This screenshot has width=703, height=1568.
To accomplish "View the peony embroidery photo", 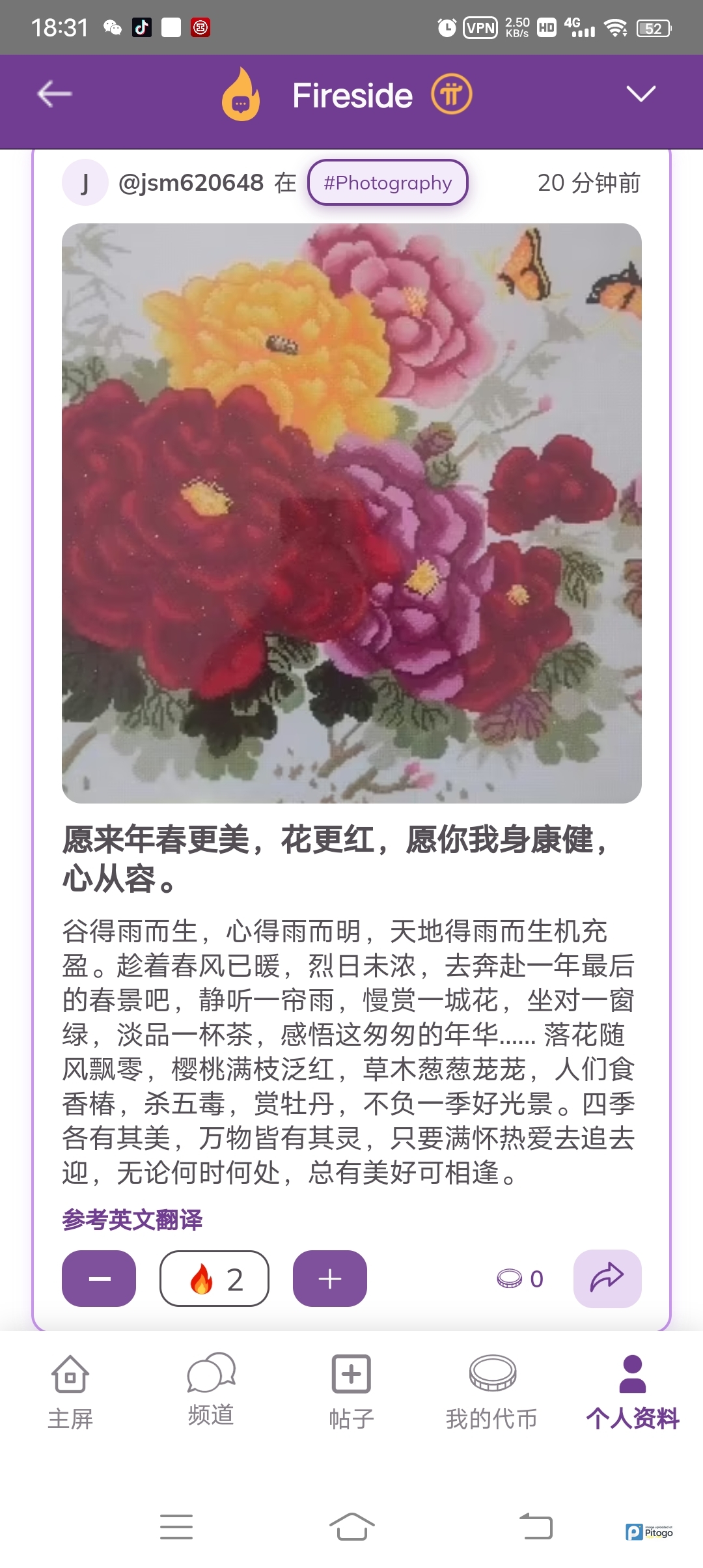I will pyautogui.click(x=351, y=513).
